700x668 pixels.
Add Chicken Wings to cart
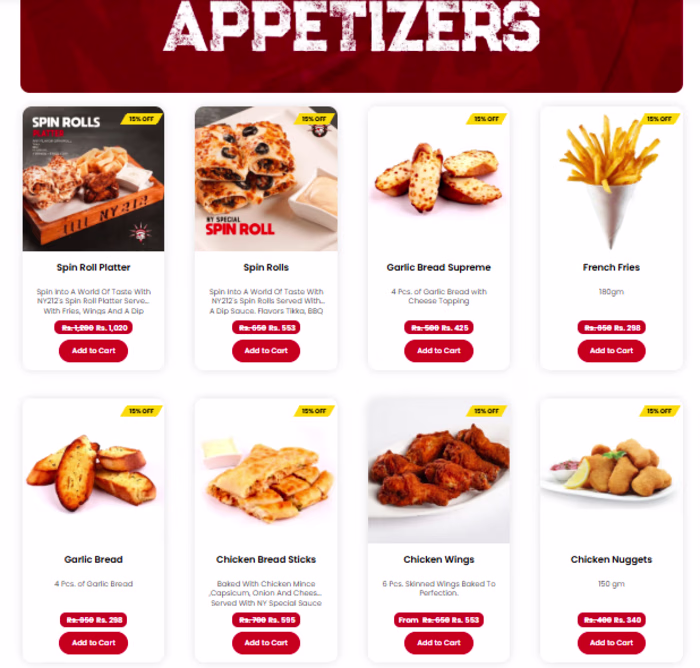(438, 643)
